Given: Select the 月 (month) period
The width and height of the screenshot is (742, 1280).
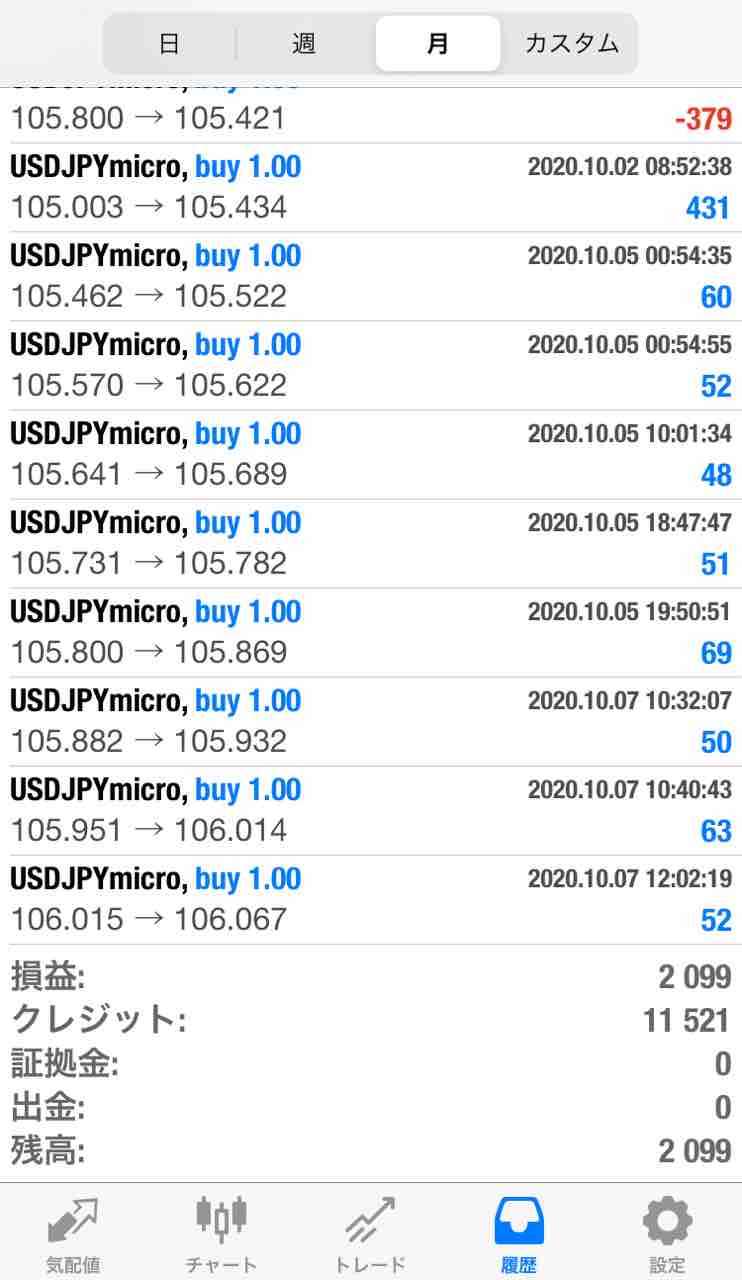Looking at the screenshot, I should tap(438, 44).
